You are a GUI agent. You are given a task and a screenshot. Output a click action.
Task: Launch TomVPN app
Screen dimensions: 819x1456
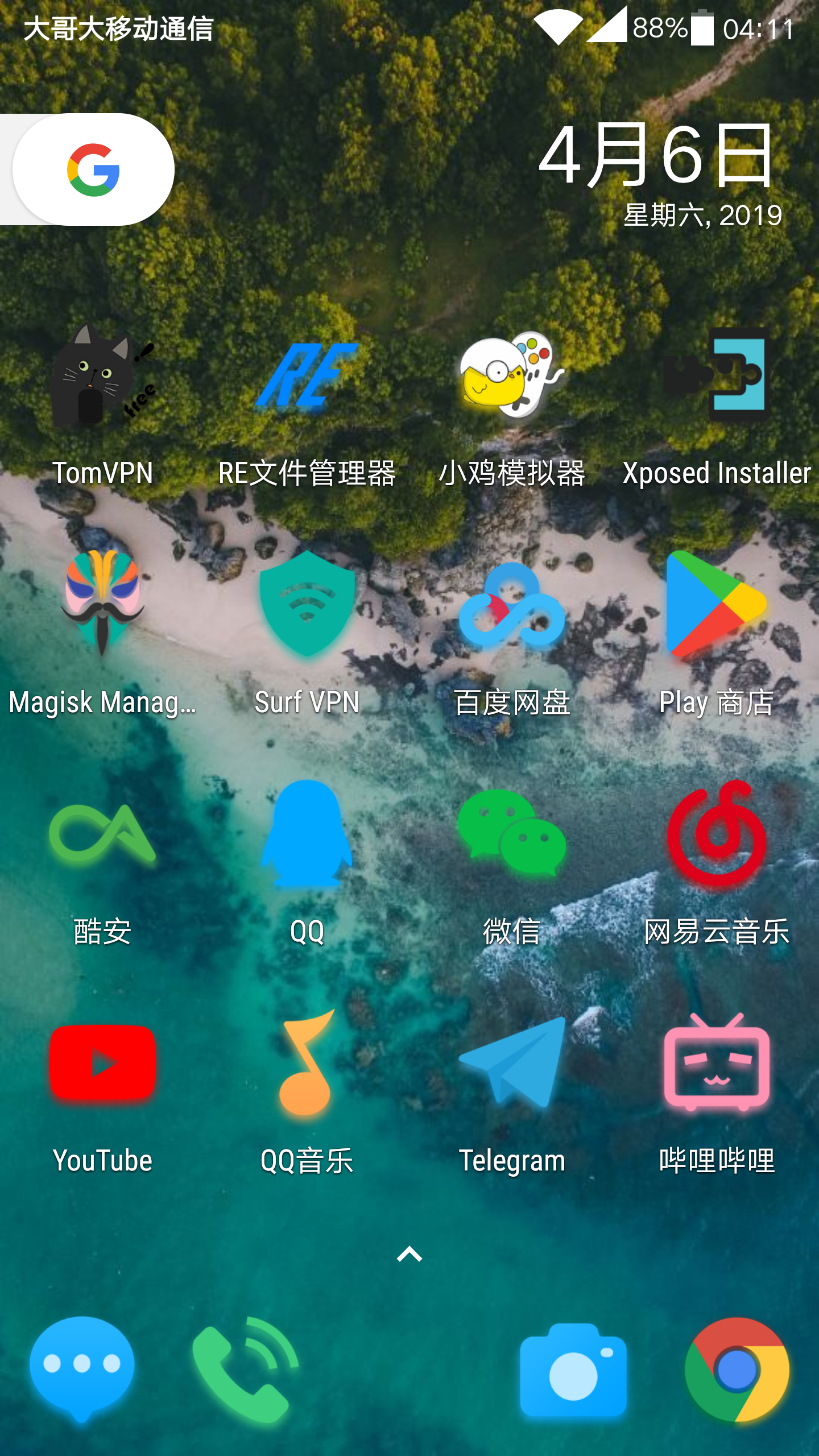point(102,378)
